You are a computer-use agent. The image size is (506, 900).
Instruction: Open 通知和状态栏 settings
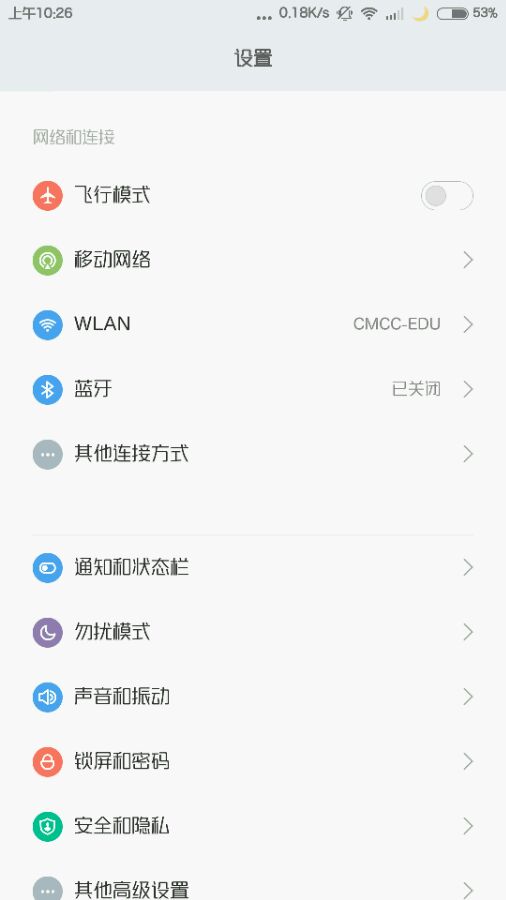(x=253, y=568)
